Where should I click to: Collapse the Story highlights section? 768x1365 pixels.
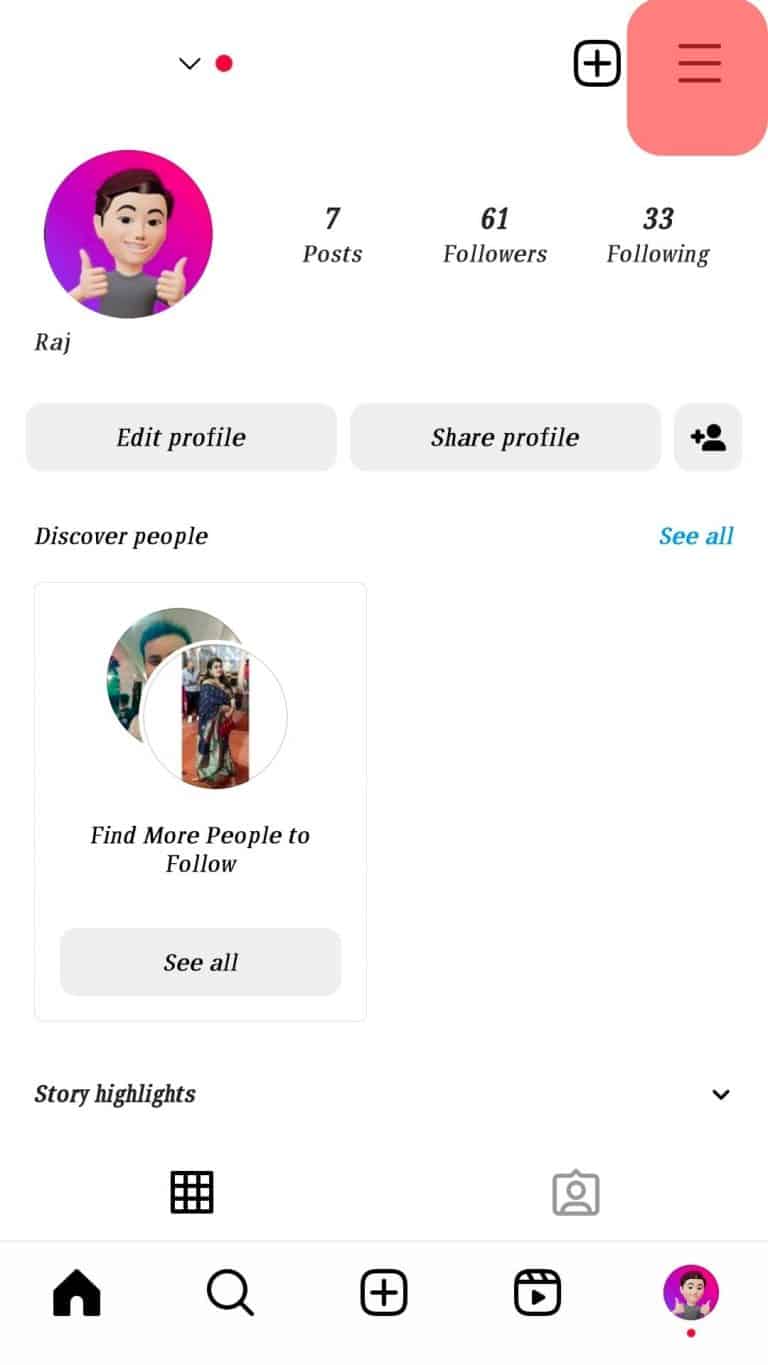click(x=720, y=1094)
